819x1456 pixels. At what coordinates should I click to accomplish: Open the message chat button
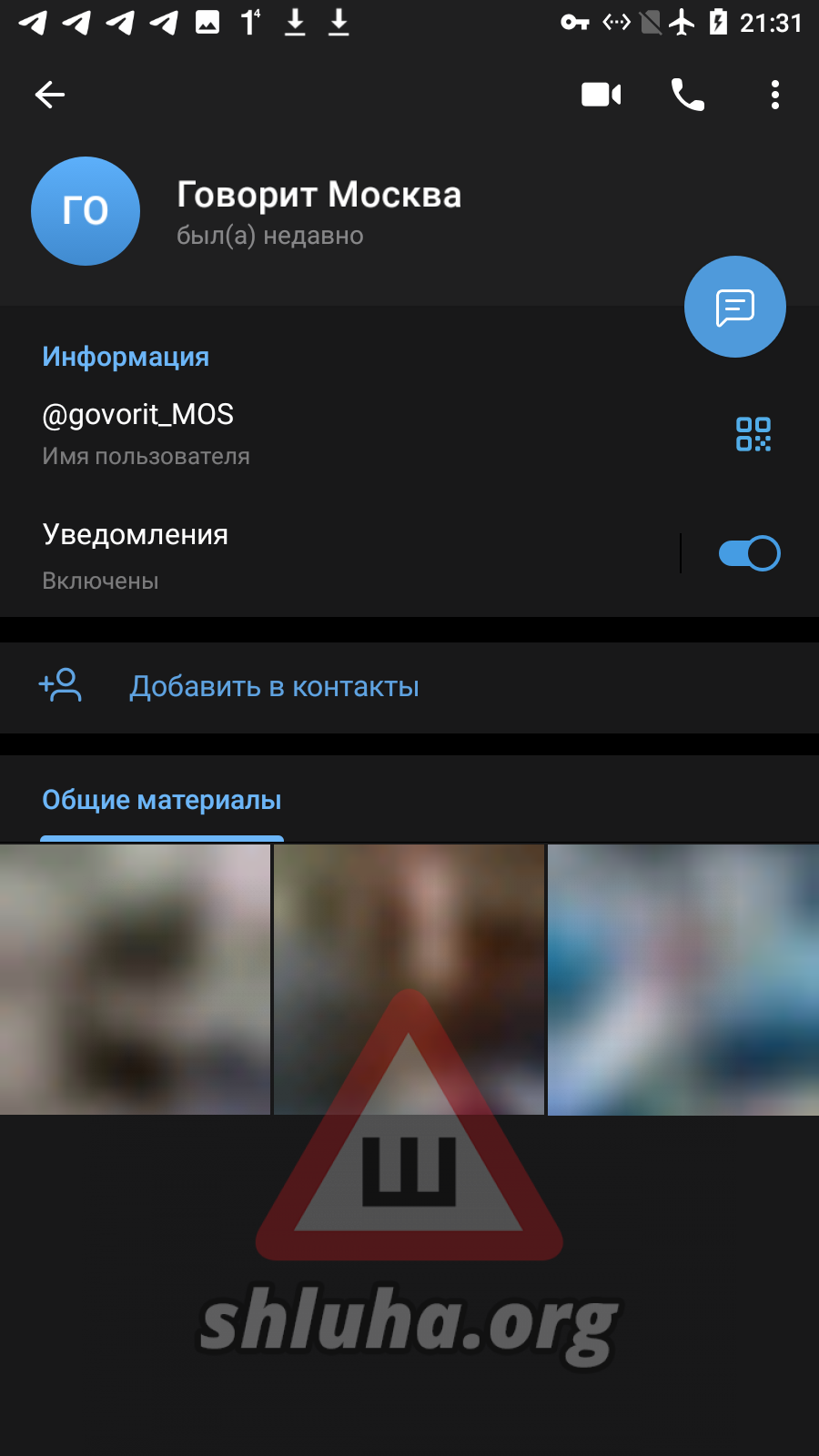coord(734,308)
